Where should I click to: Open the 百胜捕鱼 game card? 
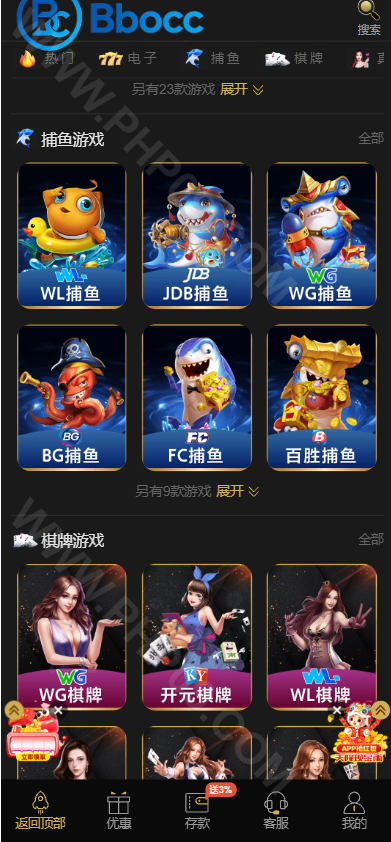(x=321, y=397)
